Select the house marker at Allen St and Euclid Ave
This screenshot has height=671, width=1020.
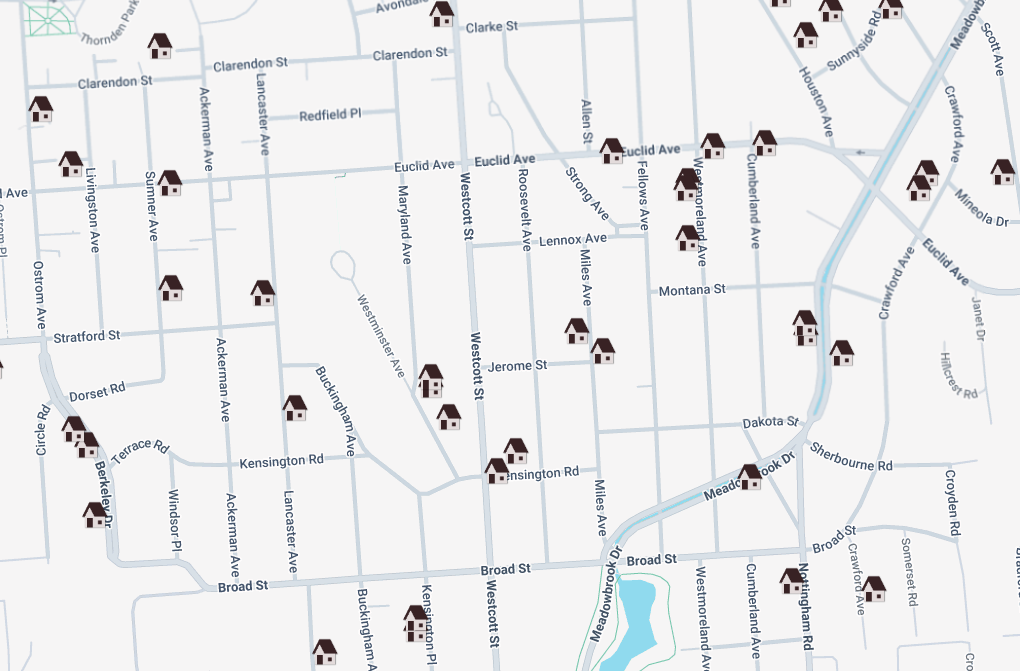coord(612,151)
